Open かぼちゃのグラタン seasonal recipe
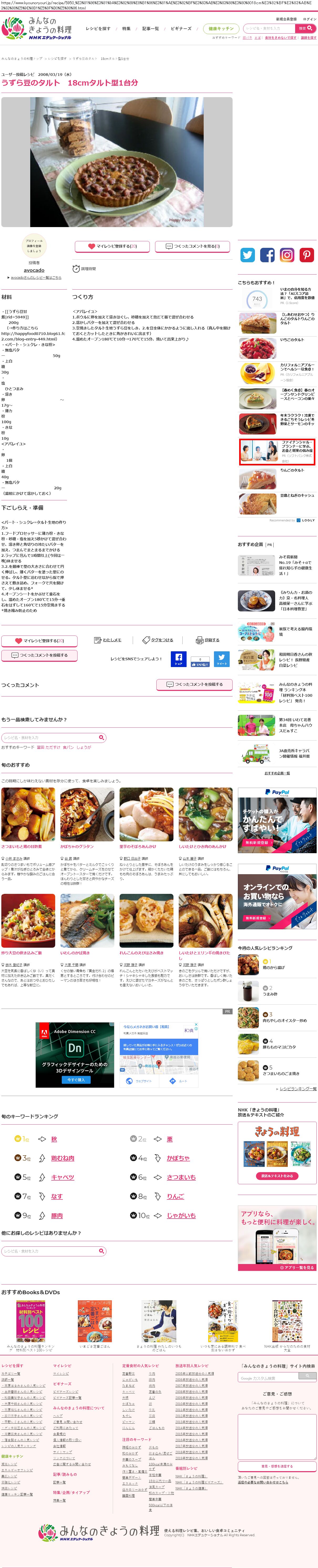Viewport: 318px width, 1568px height. (77, 846)
